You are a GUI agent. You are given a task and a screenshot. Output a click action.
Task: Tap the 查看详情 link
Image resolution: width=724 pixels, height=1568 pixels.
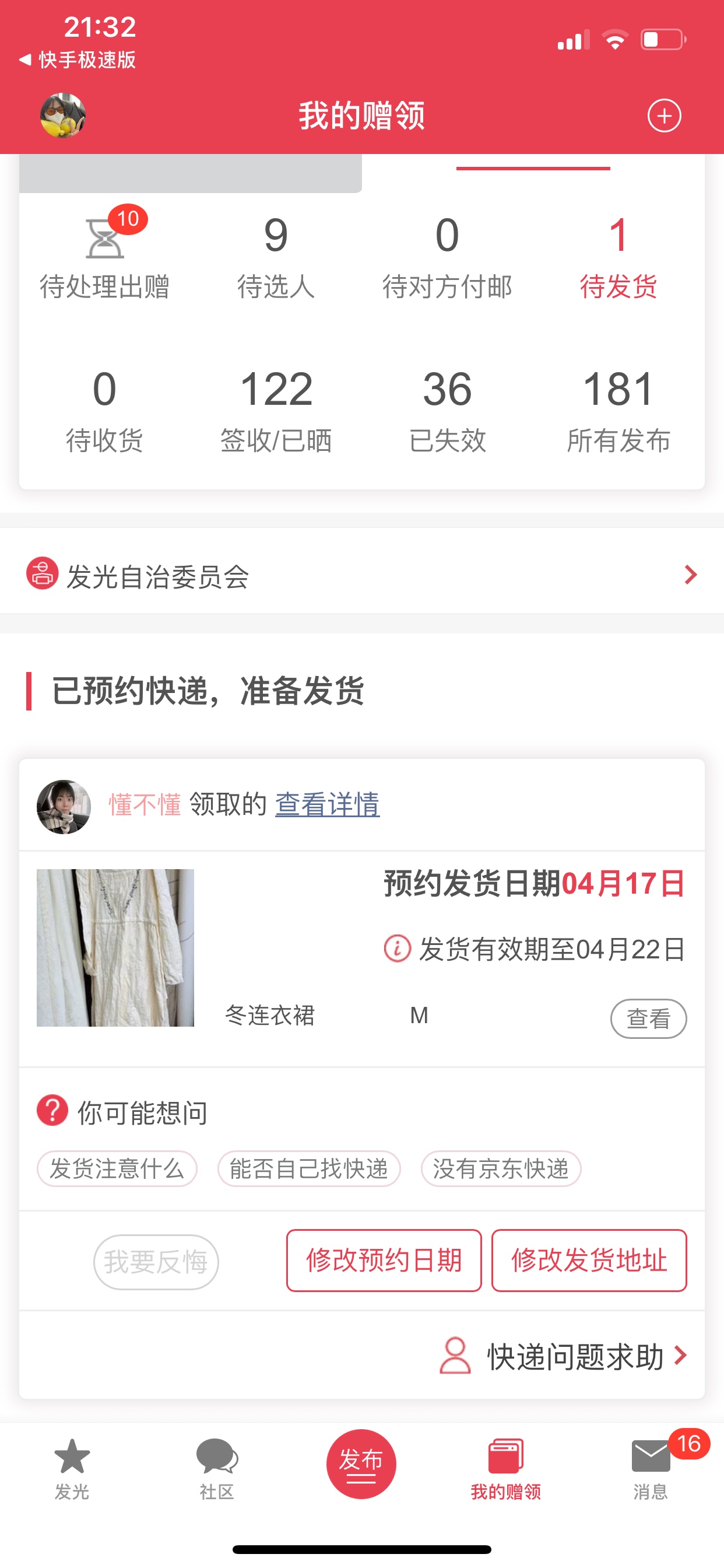[x=328, y=804]
